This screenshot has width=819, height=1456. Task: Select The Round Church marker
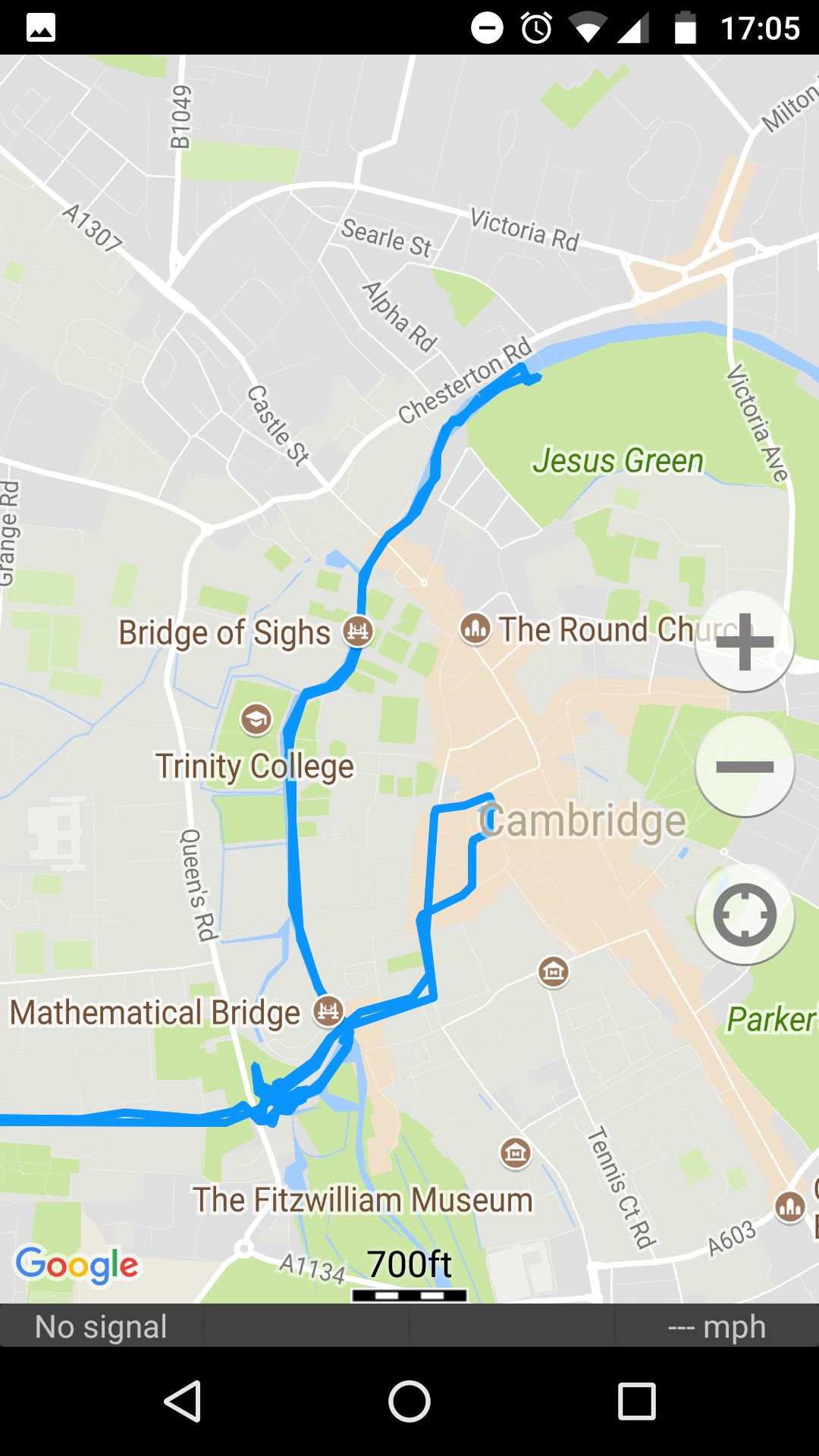(x=475, y=629)
